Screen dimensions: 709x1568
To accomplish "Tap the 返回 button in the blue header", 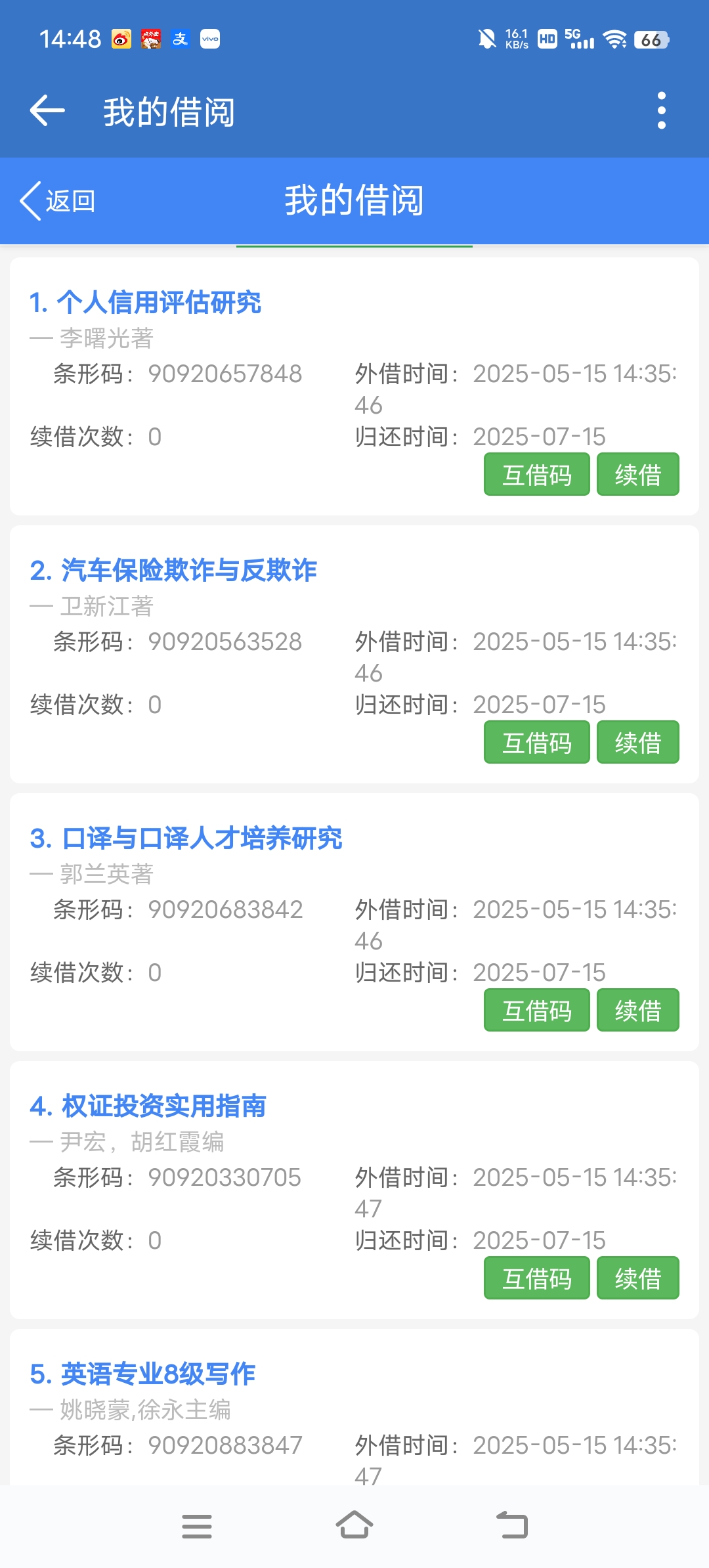I will (x=58, y=201).
